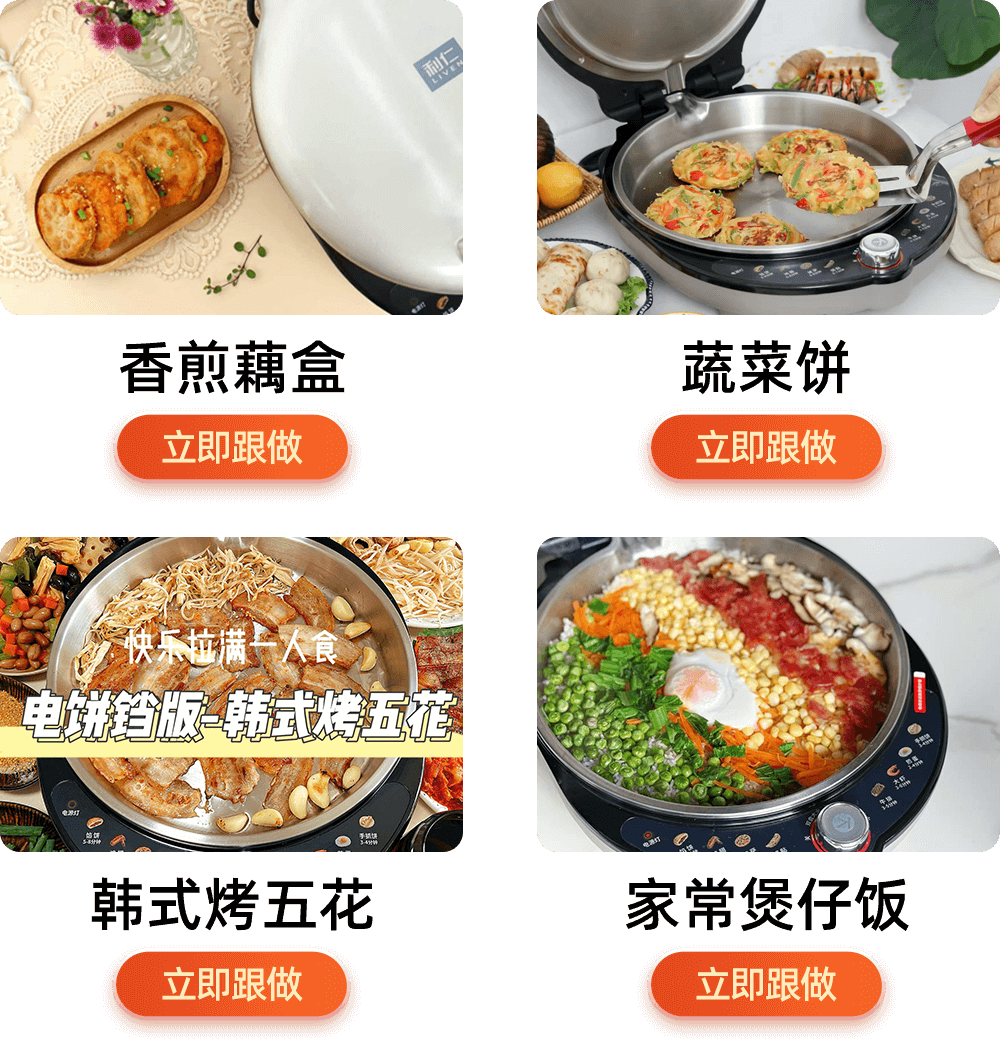Tap 立即跟做 under 韩式烤五花

(232, 984)
